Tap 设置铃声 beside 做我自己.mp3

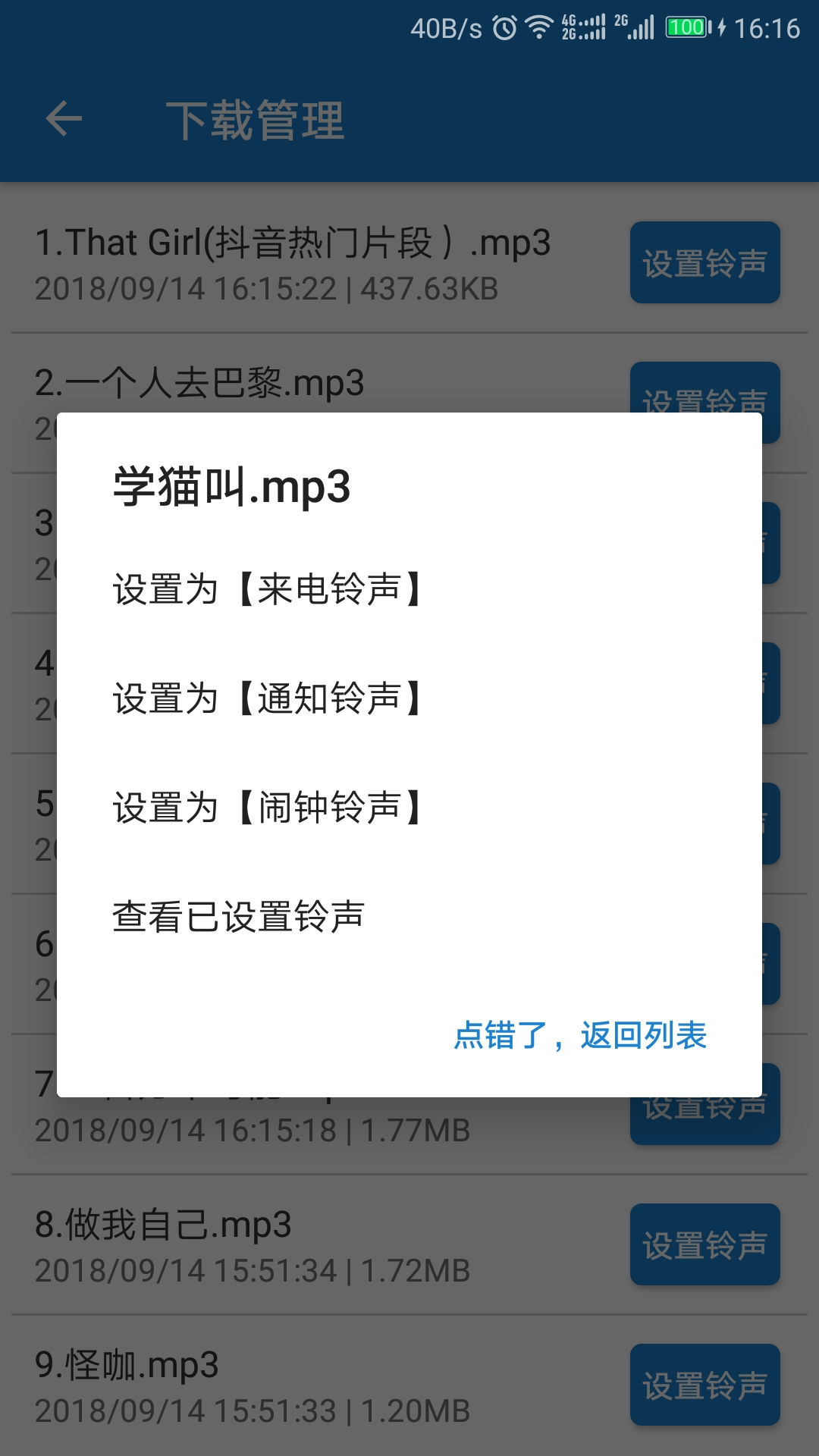click(704, 1244)
